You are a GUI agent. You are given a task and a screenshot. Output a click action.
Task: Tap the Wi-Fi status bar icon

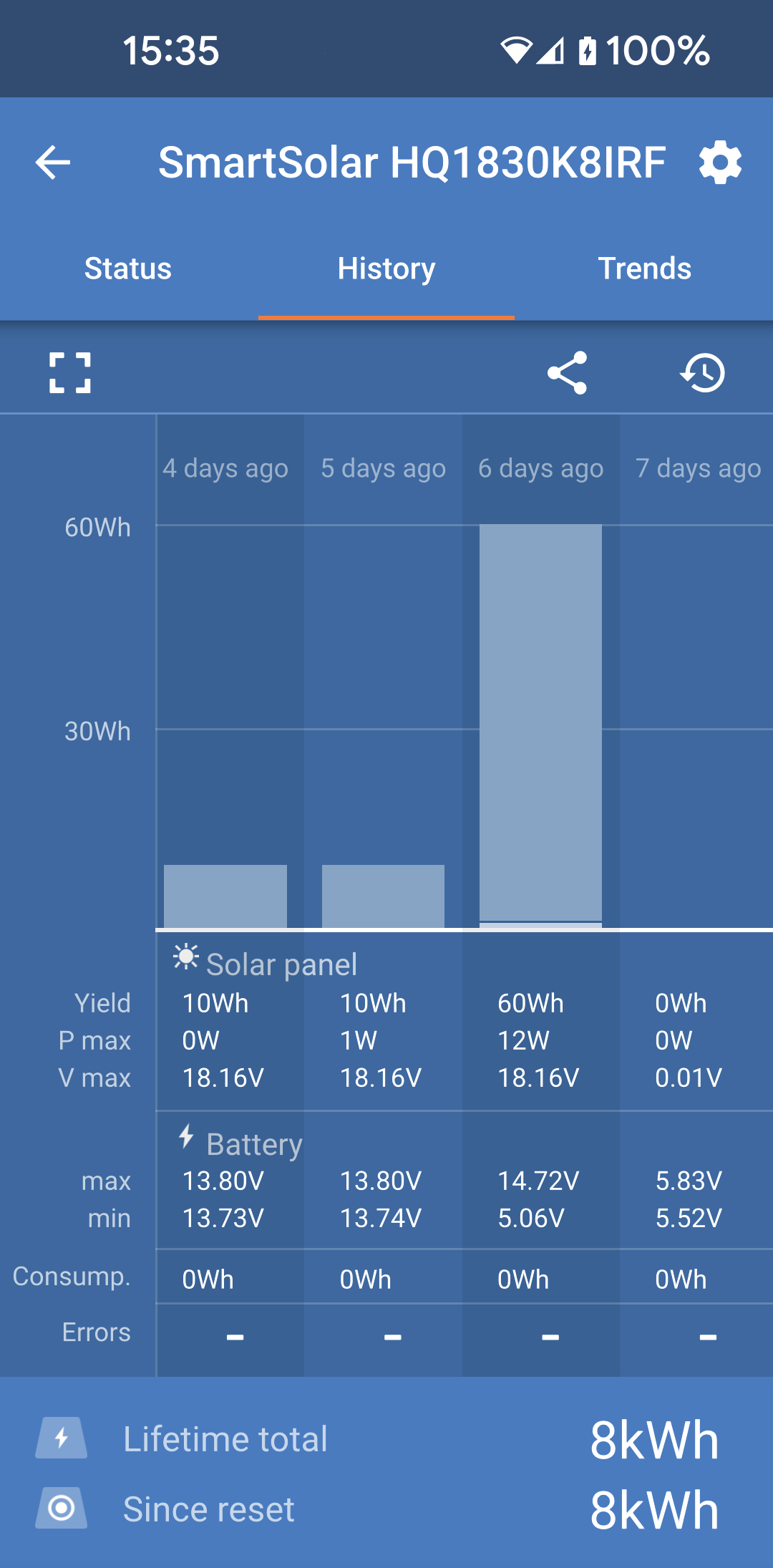517,49
